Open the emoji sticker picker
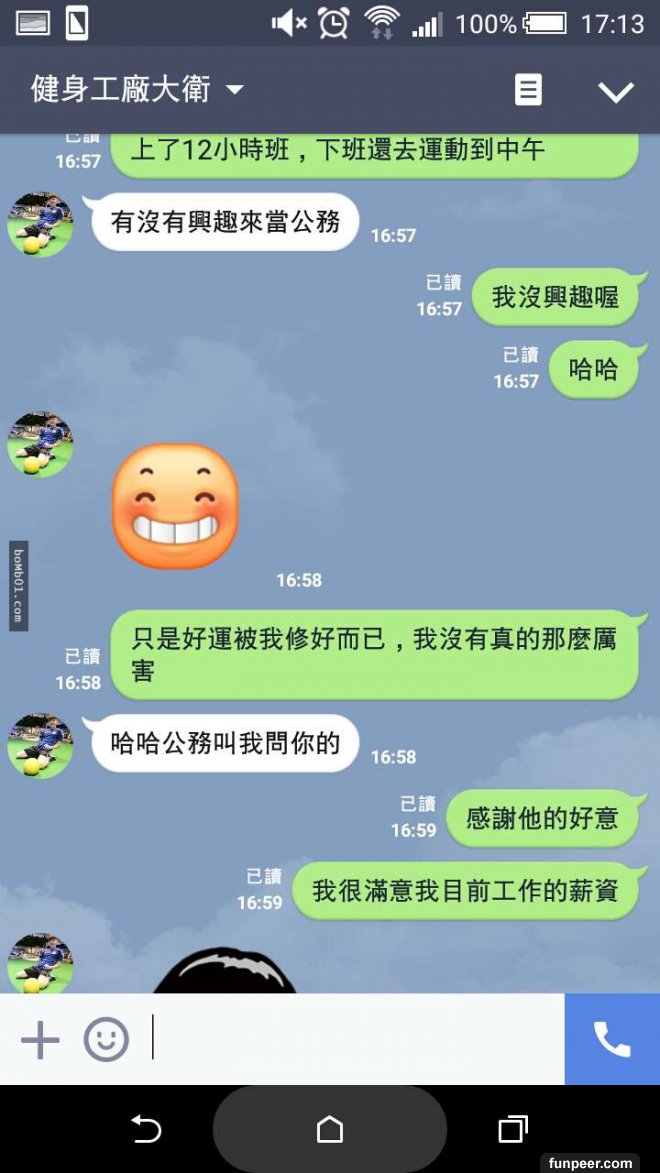Screen dimensions: 660x1173 pos(106,1040)
